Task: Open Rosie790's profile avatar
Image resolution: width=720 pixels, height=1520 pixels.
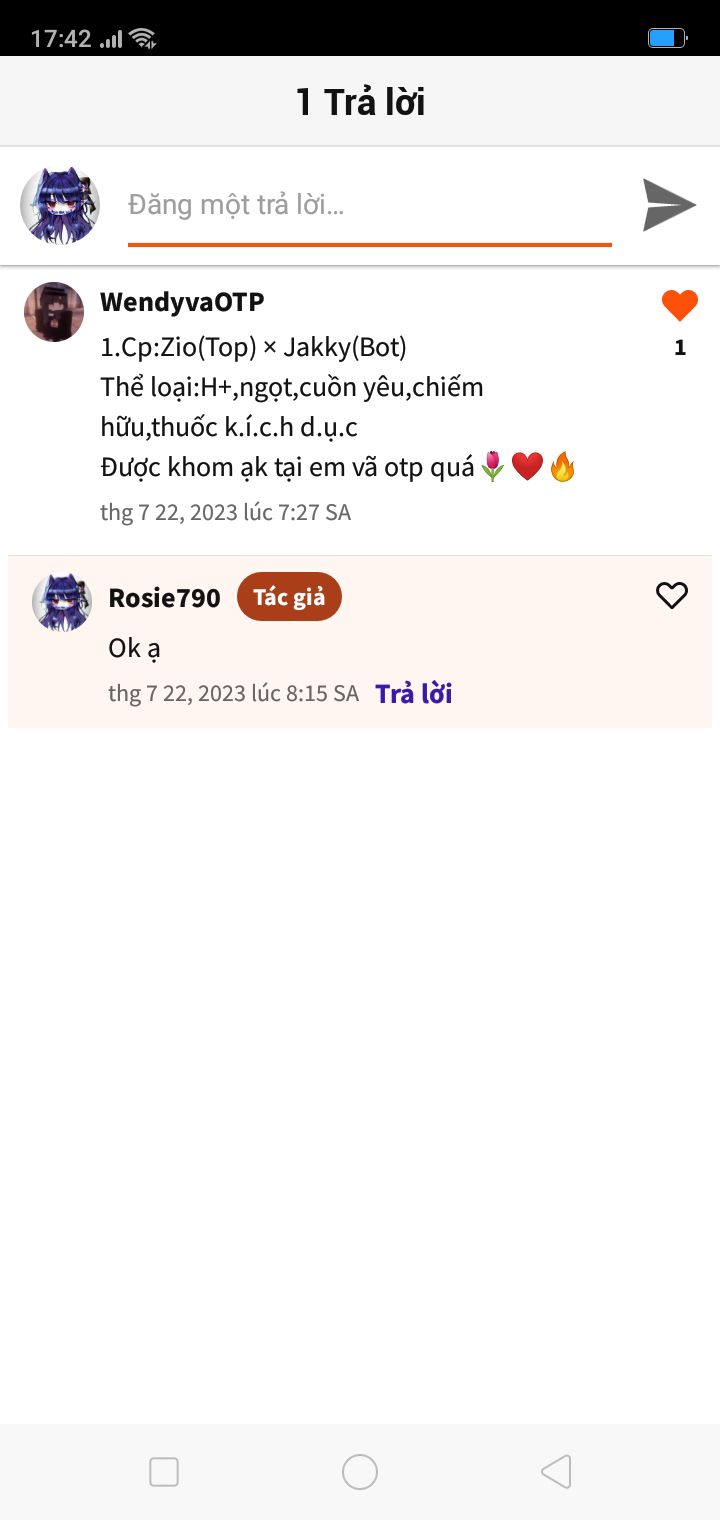Action: 62,602
